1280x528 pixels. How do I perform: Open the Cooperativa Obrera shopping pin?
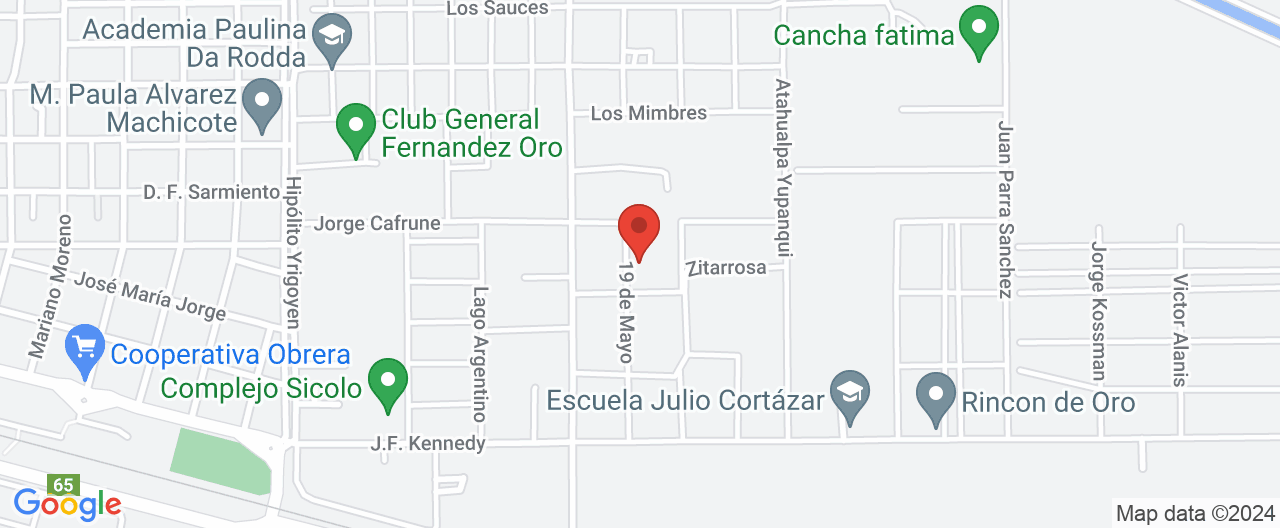[84, 349]
